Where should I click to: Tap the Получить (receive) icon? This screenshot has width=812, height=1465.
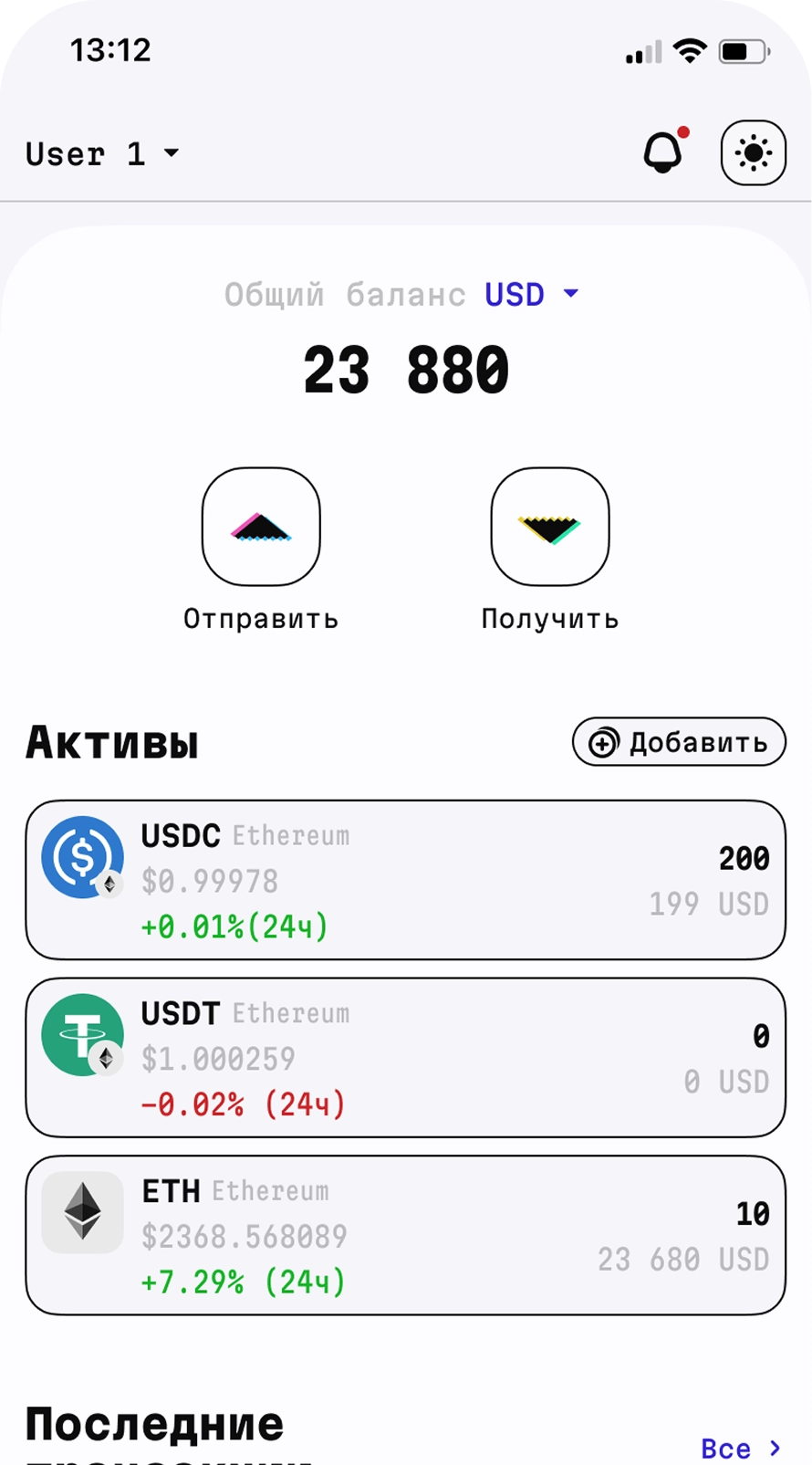coord(549,527)
